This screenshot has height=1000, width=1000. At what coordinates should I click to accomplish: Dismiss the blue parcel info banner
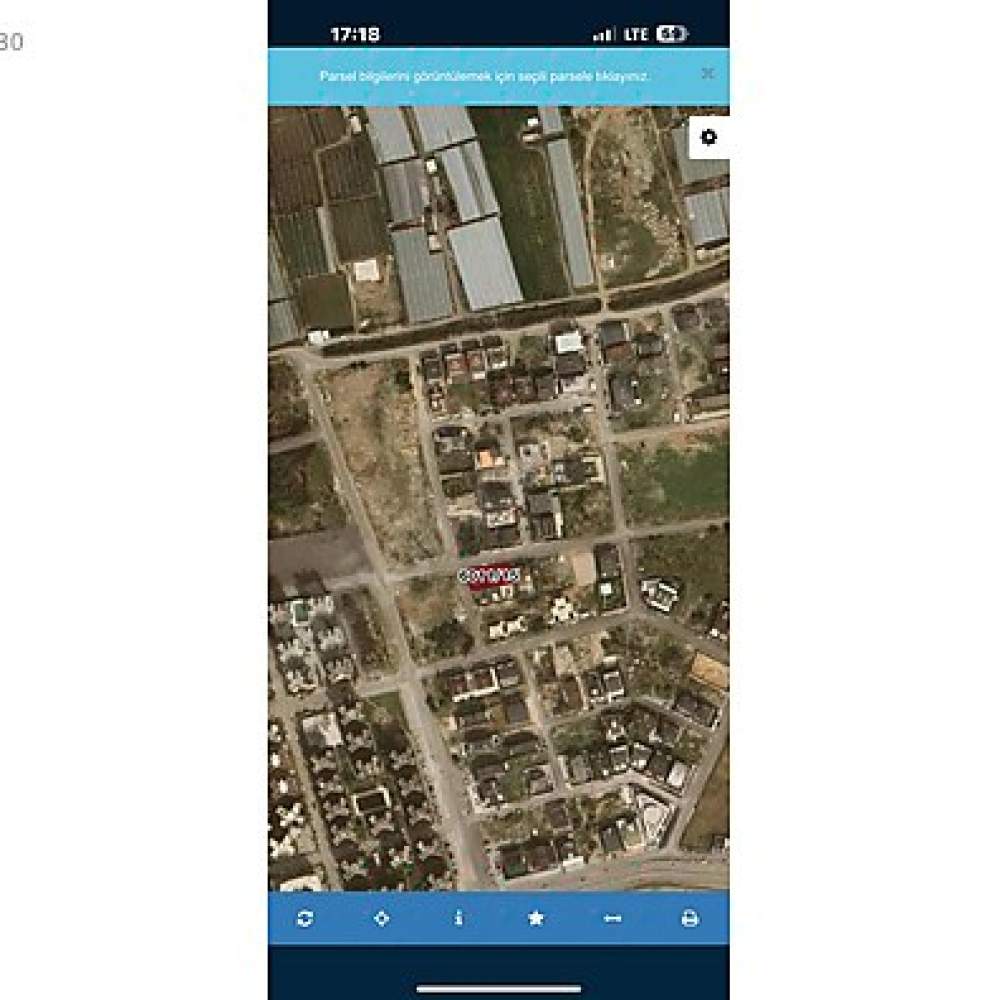click(707, 74)
